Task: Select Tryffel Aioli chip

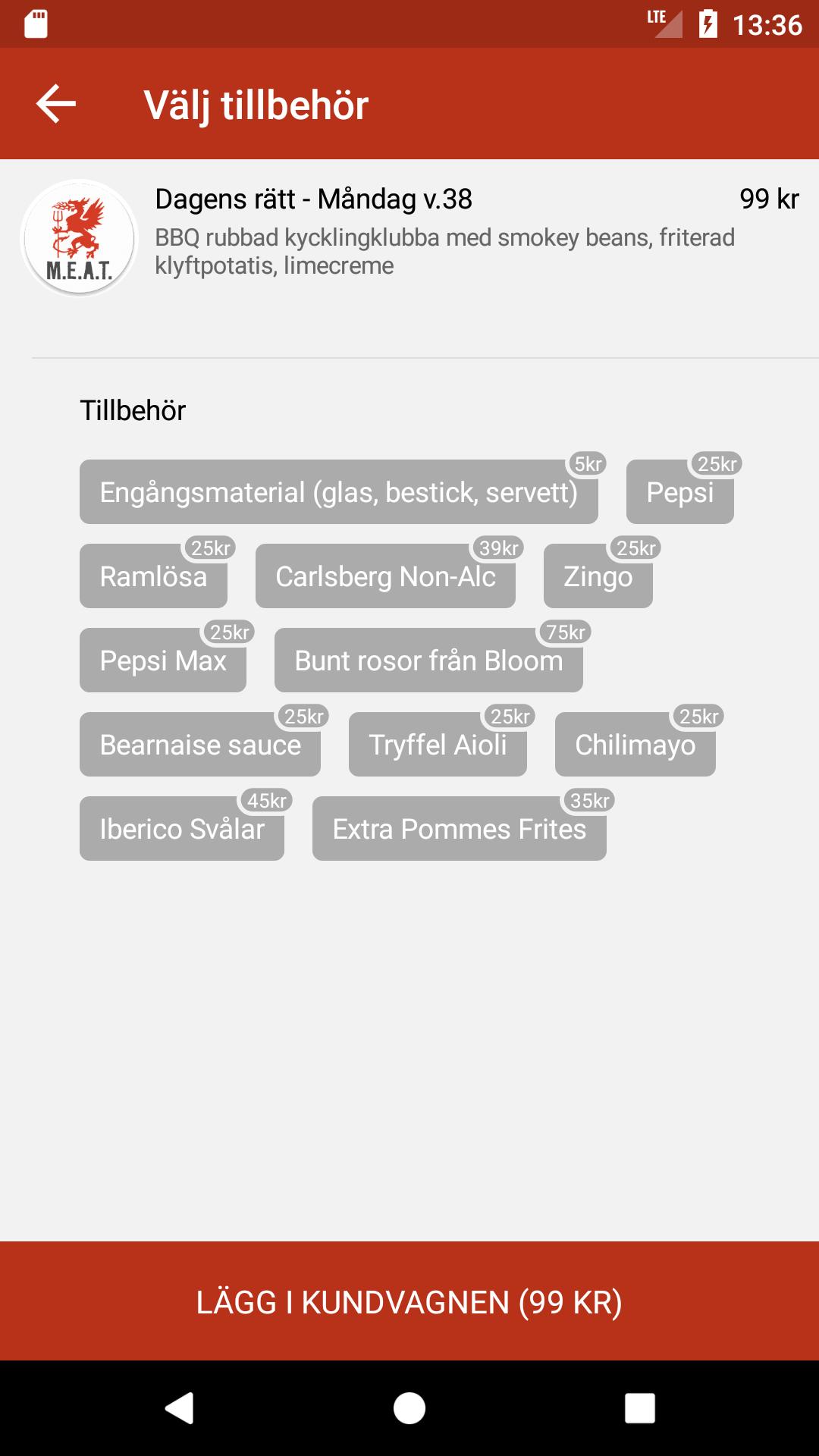Action: (438, 745)
